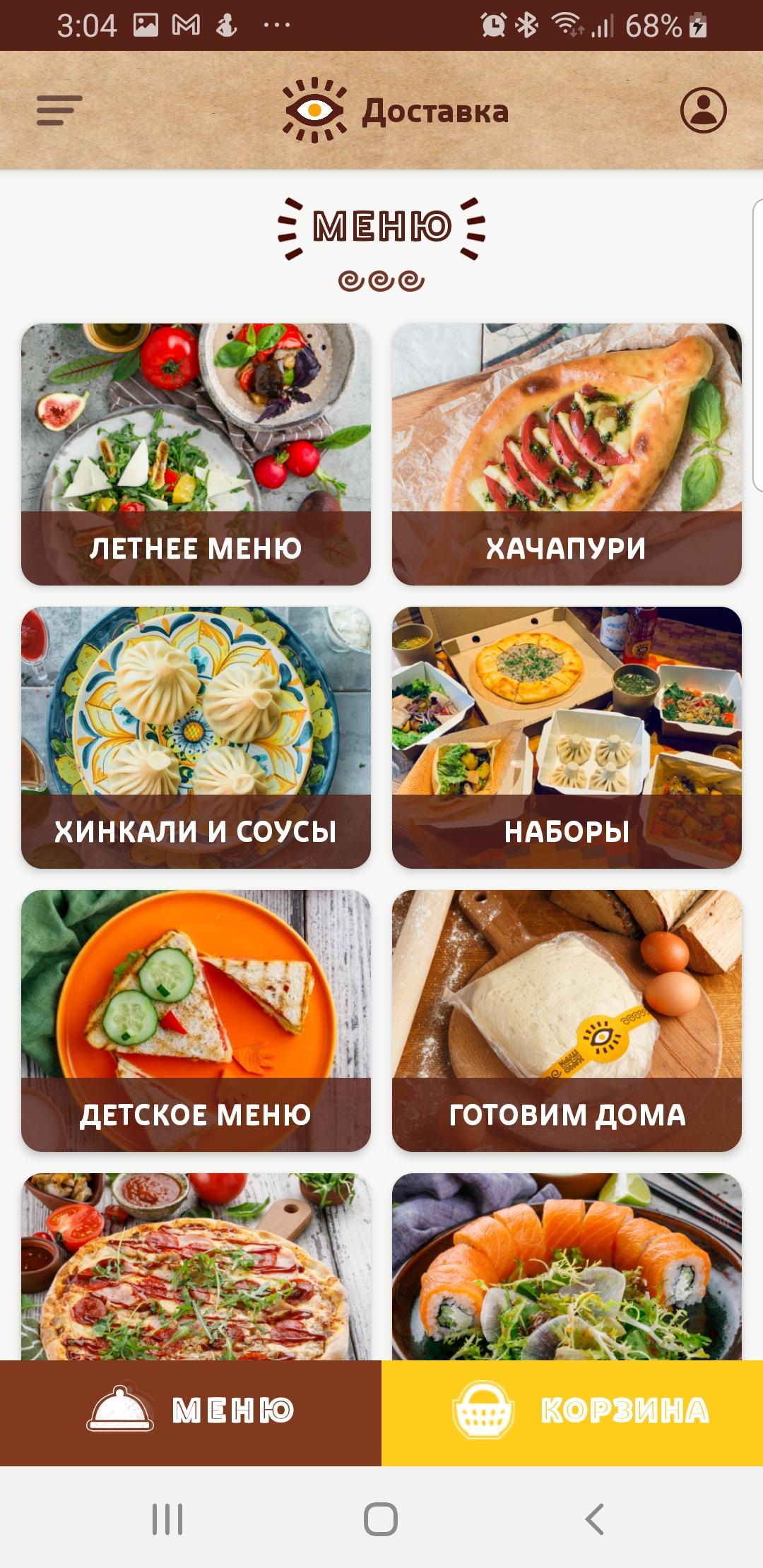The image size is (763, 1568).
Task: Browse the Детское меню category
Action: pos(196,1021)
